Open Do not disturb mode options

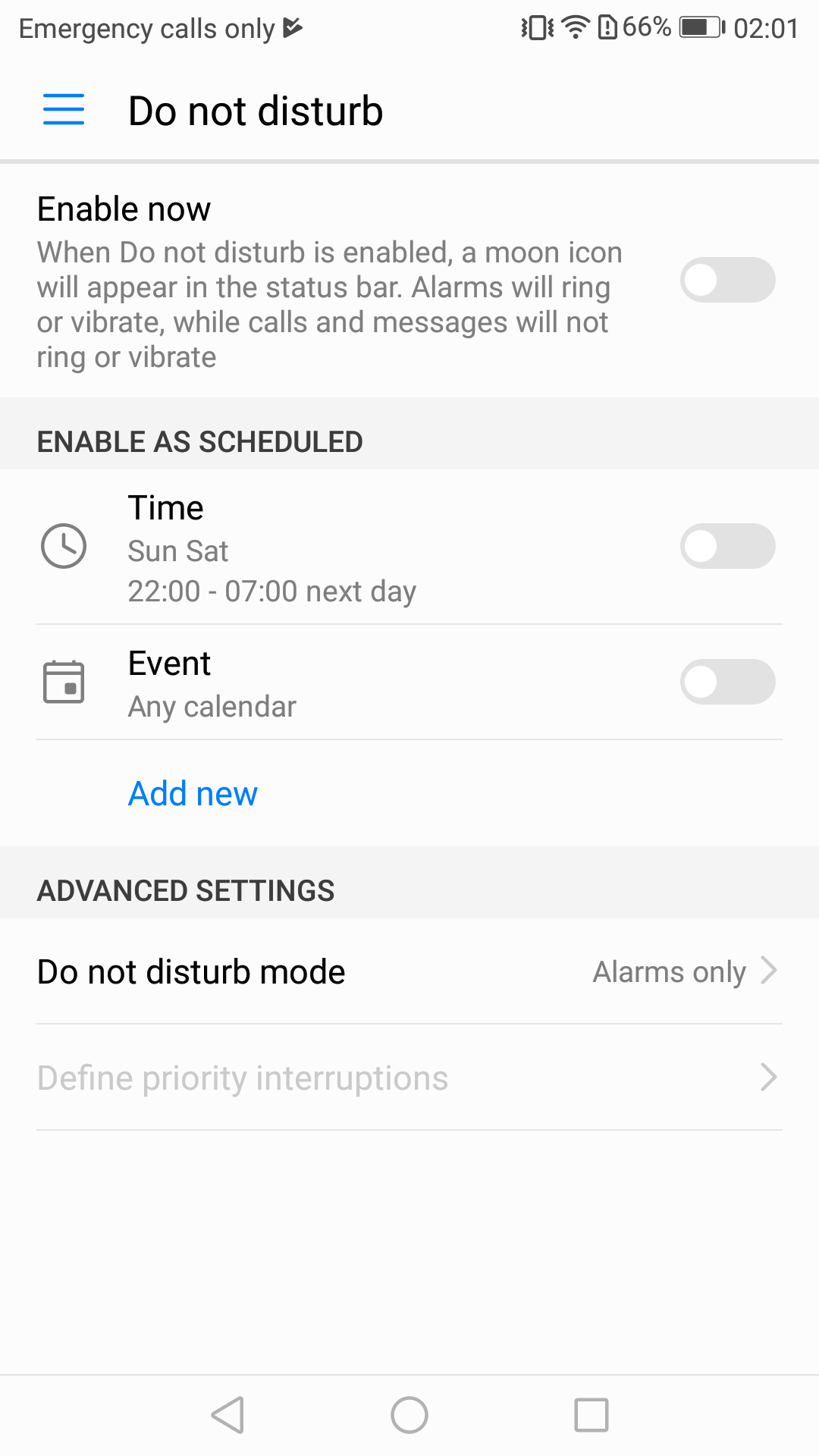[409, 972]
